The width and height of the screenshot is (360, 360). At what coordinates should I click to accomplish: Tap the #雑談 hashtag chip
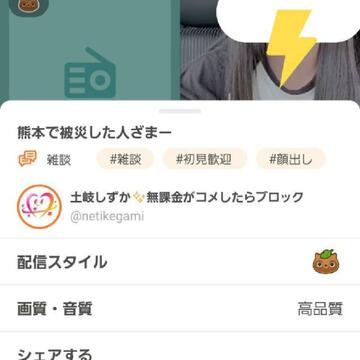tap(125, 159)
